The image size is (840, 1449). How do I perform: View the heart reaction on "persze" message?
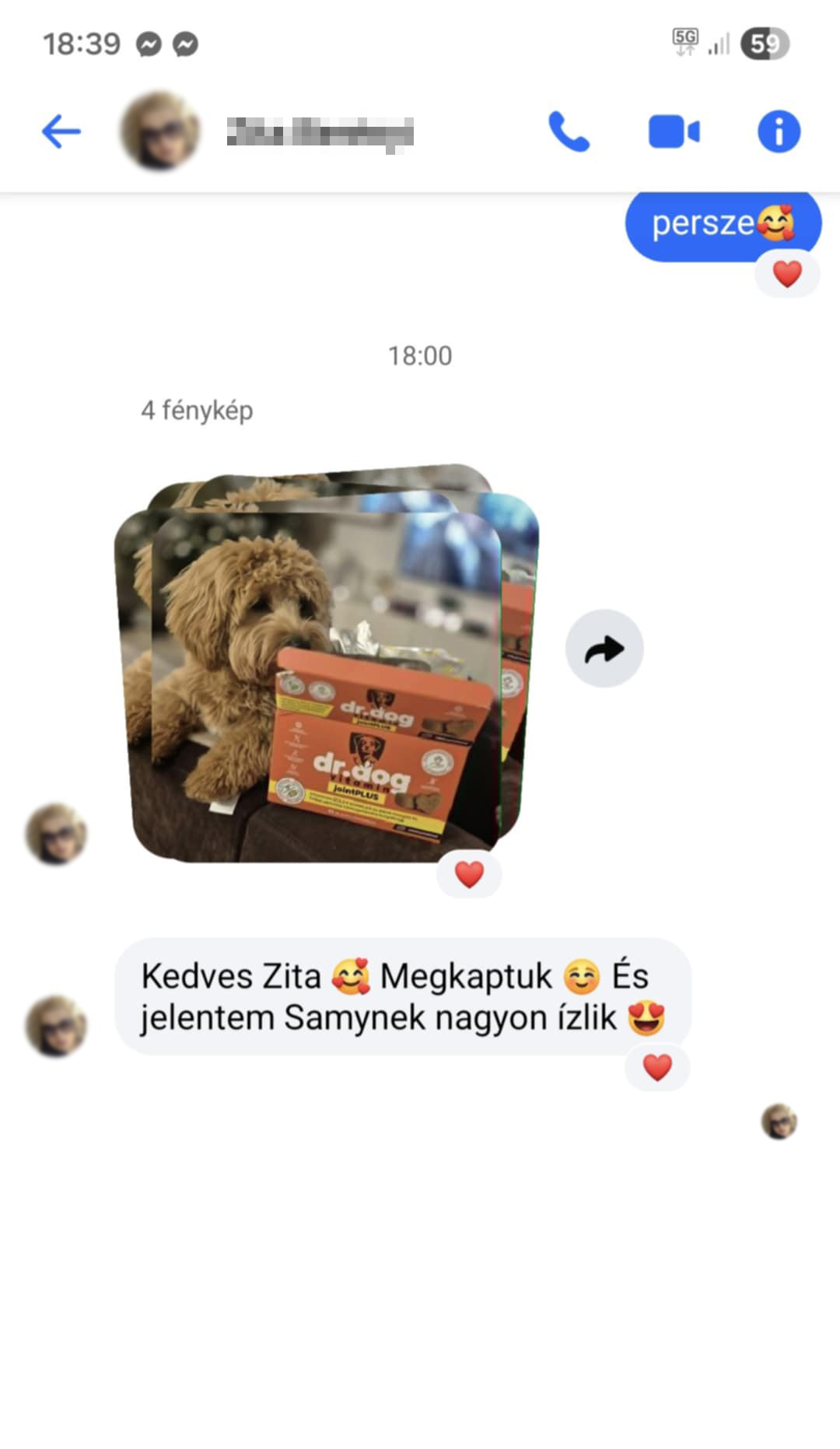(787, 274)
